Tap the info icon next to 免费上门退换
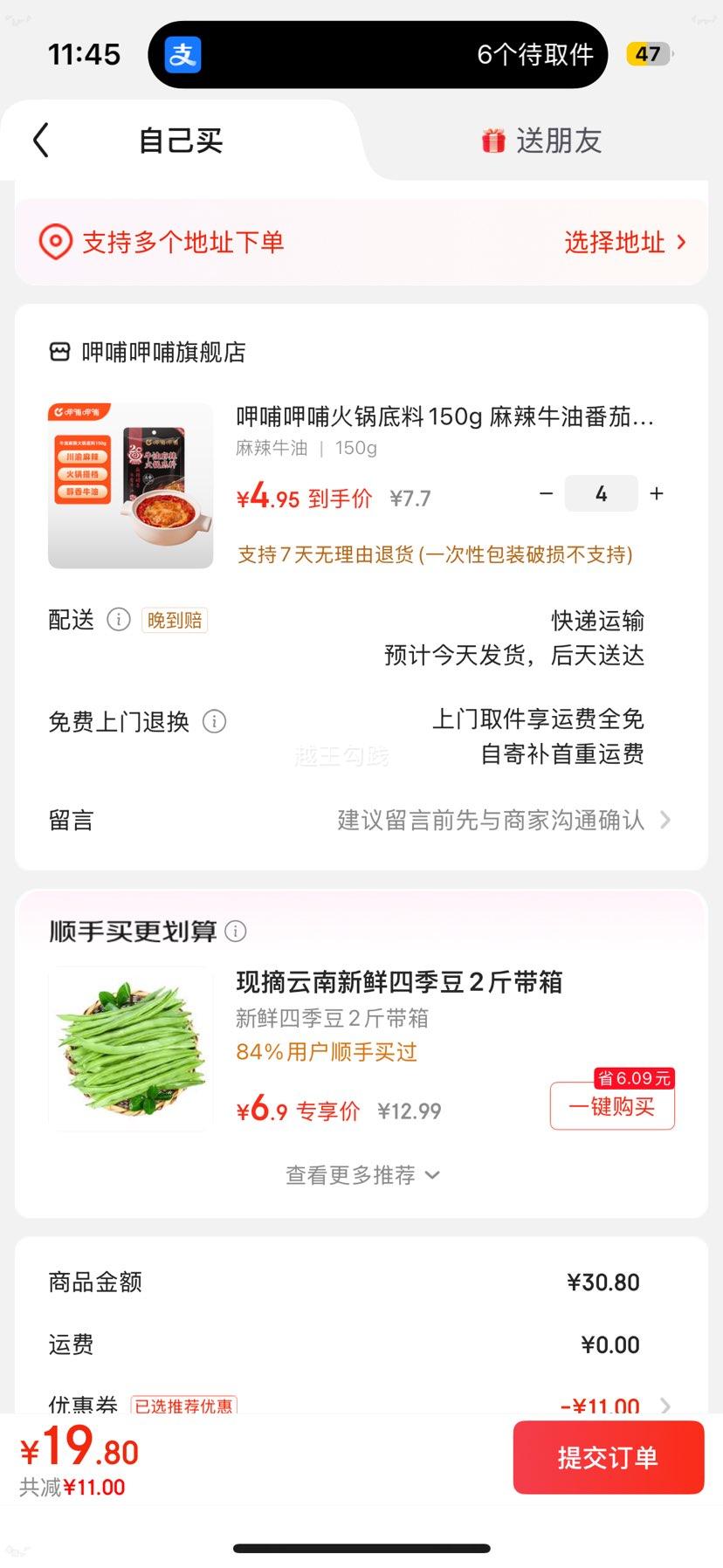723x1568 pixels. pyautogui.click(x=214, y=721)
